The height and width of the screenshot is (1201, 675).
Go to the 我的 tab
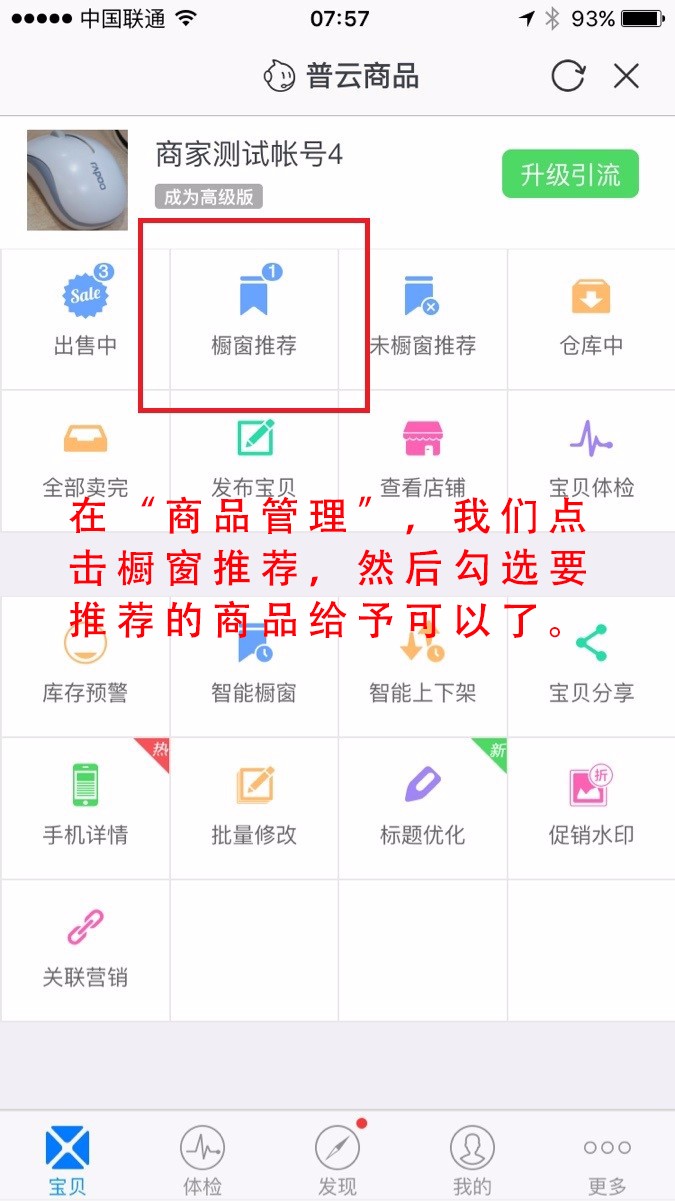click(472, 1158)
